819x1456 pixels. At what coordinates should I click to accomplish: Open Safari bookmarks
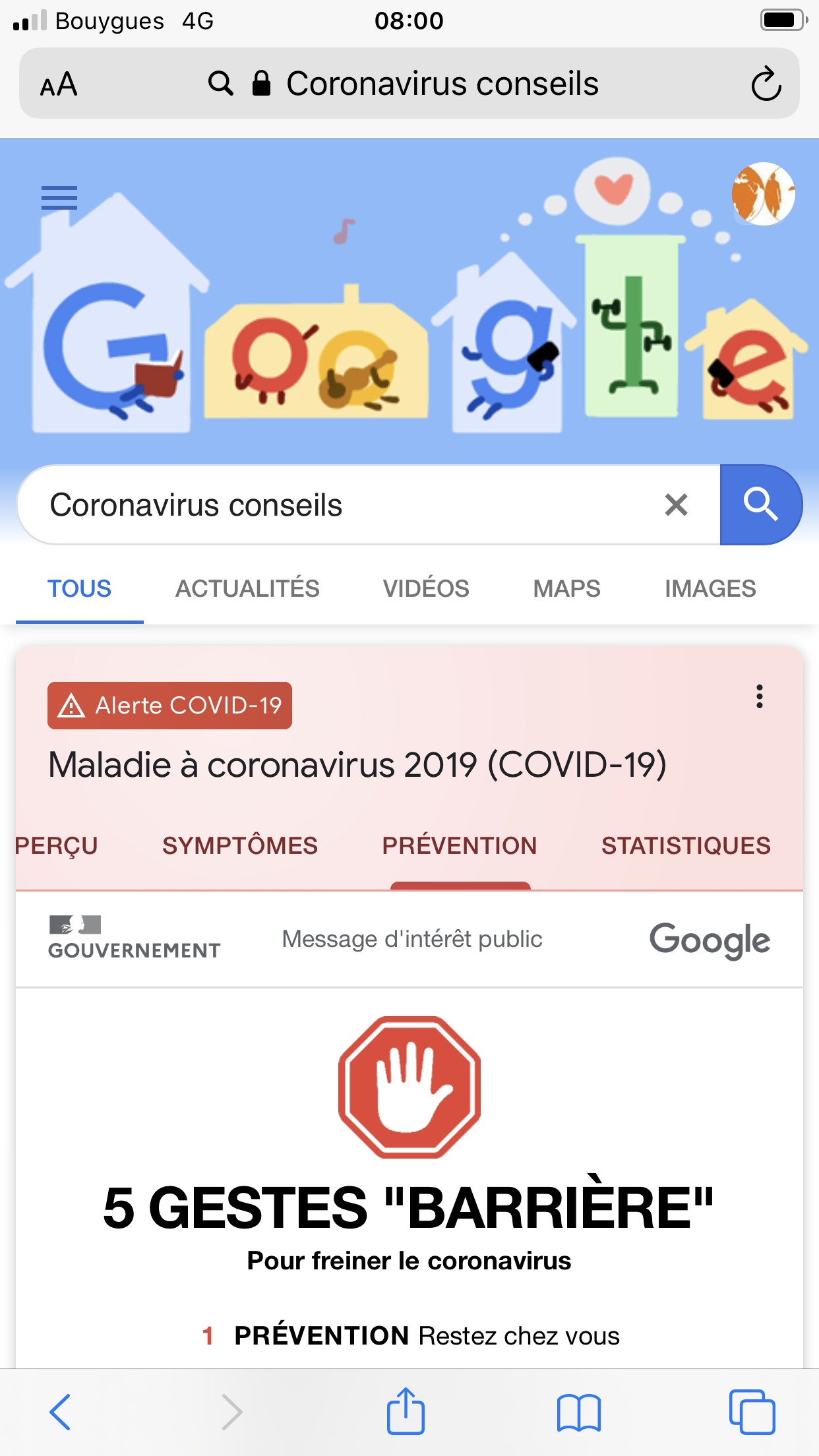578,1412
